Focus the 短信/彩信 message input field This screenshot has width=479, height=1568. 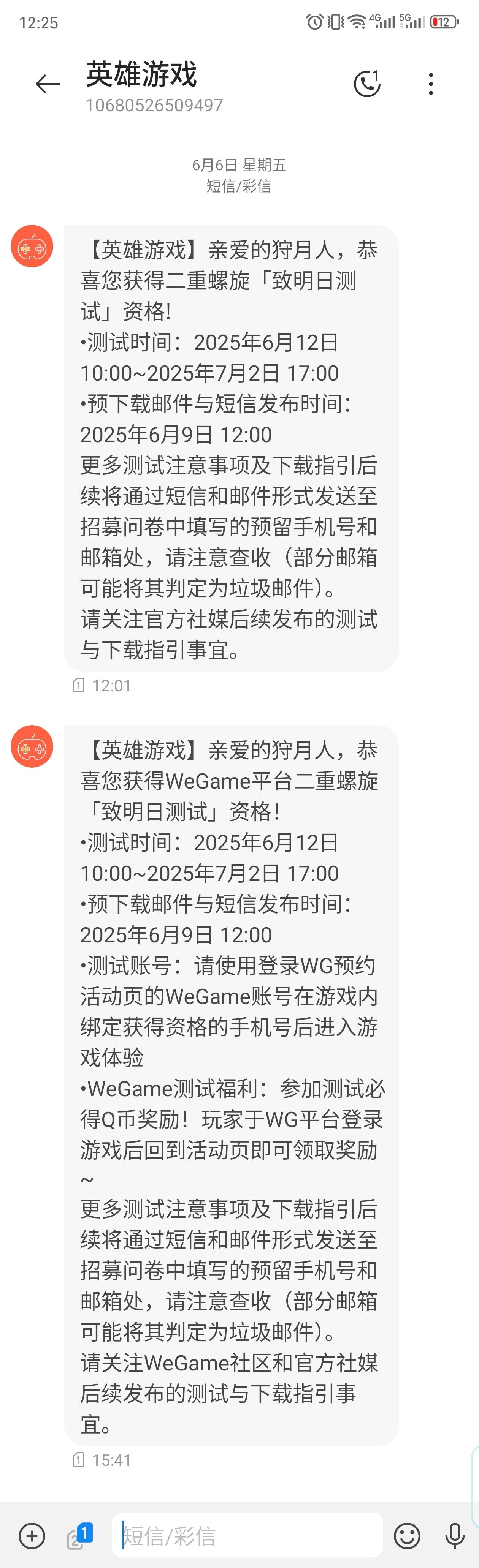pyautogui.click(x=247, y=1535)
